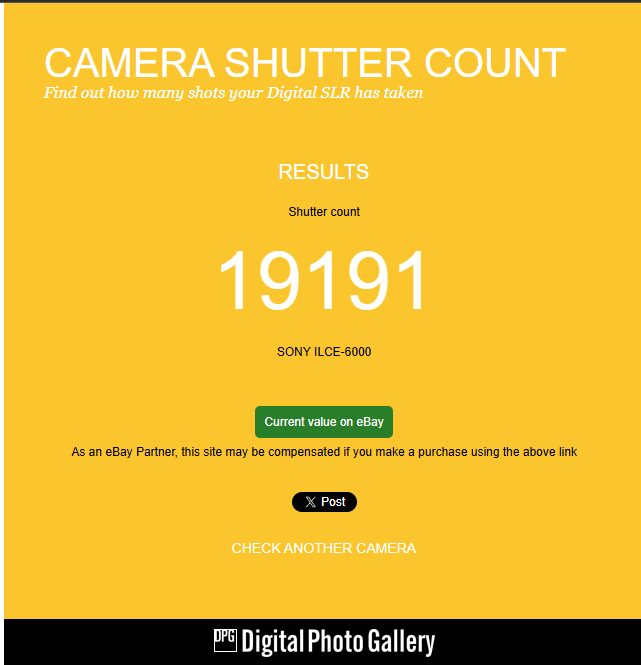This screenshot has height=665, width=641.
Task: Tap the Camera Shutter Count site title
Action: (x=304, y=63)
